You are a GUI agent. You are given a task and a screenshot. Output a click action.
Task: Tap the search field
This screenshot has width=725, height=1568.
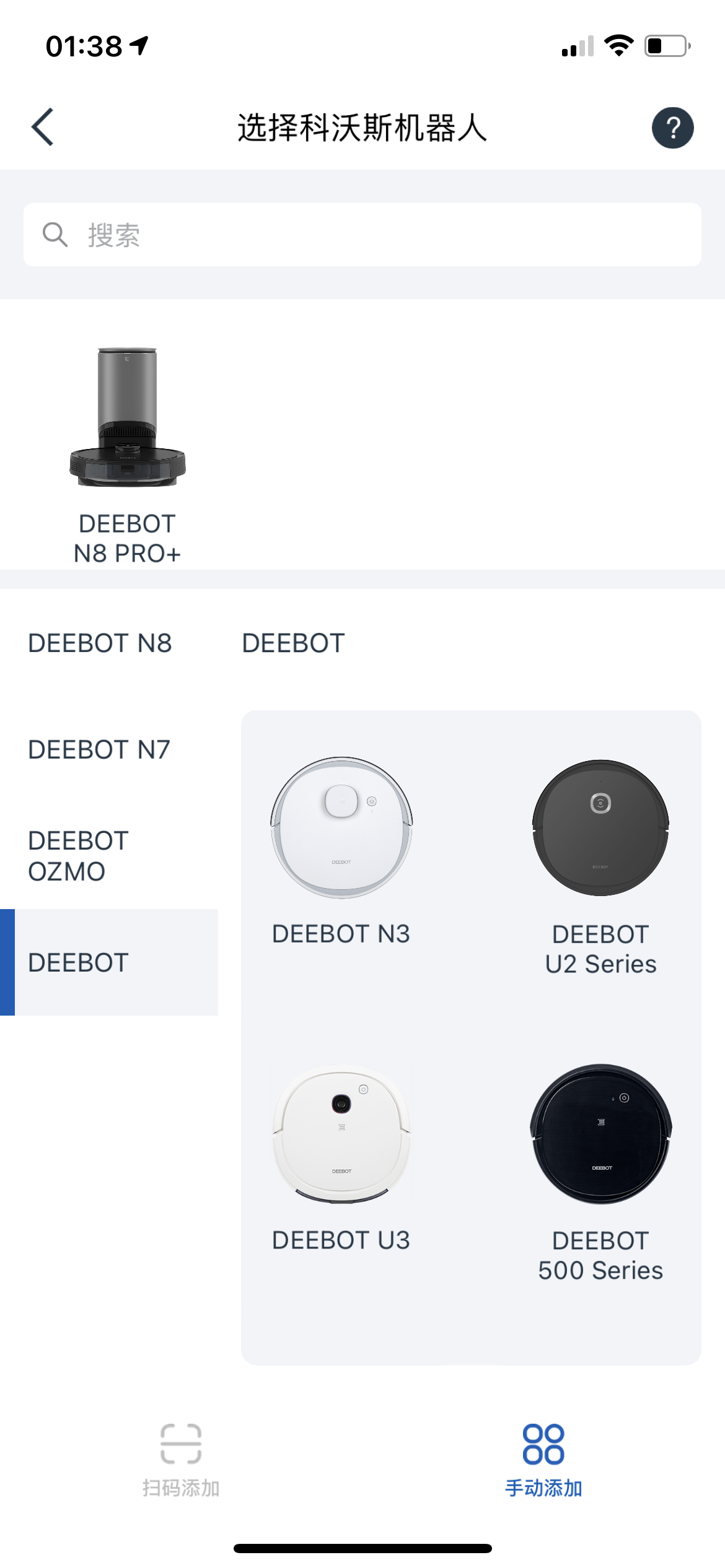362,235
